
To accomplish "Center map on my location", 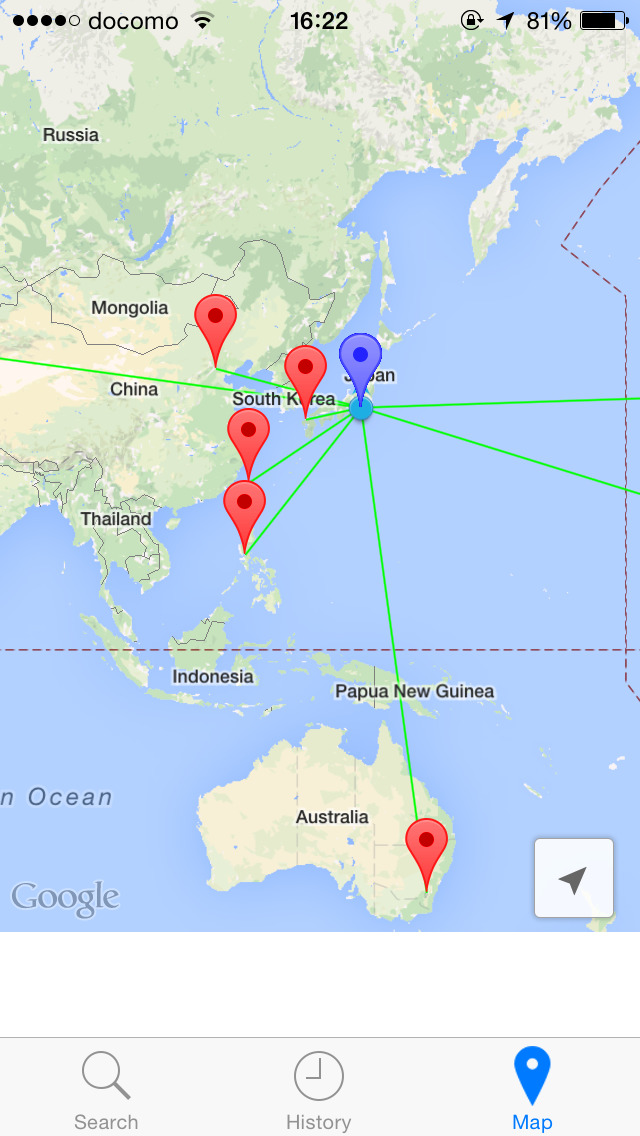I will coord(573,878).
